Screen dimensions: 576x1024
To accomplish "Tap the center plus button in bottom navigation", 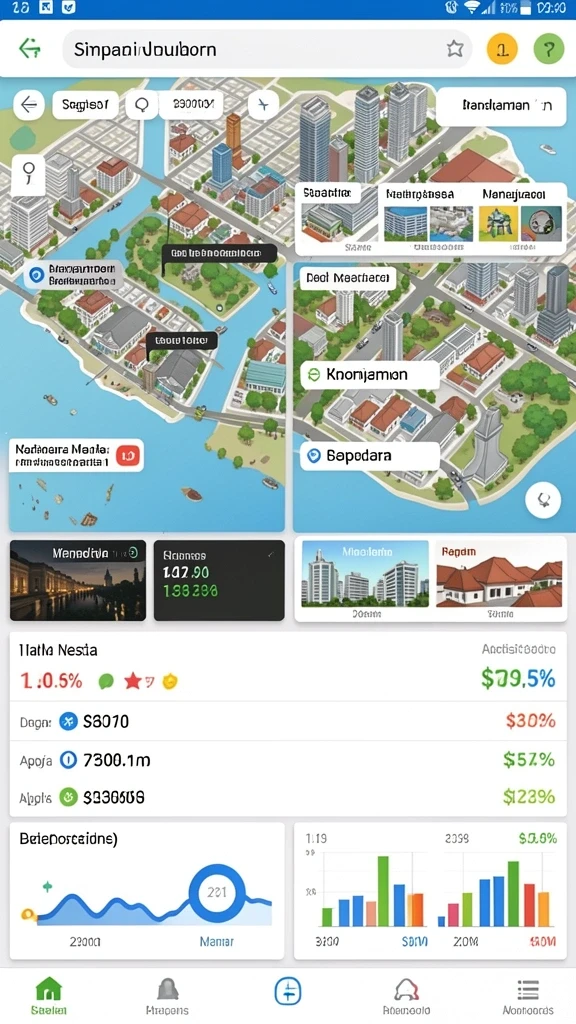I will [x=287, y=991].
